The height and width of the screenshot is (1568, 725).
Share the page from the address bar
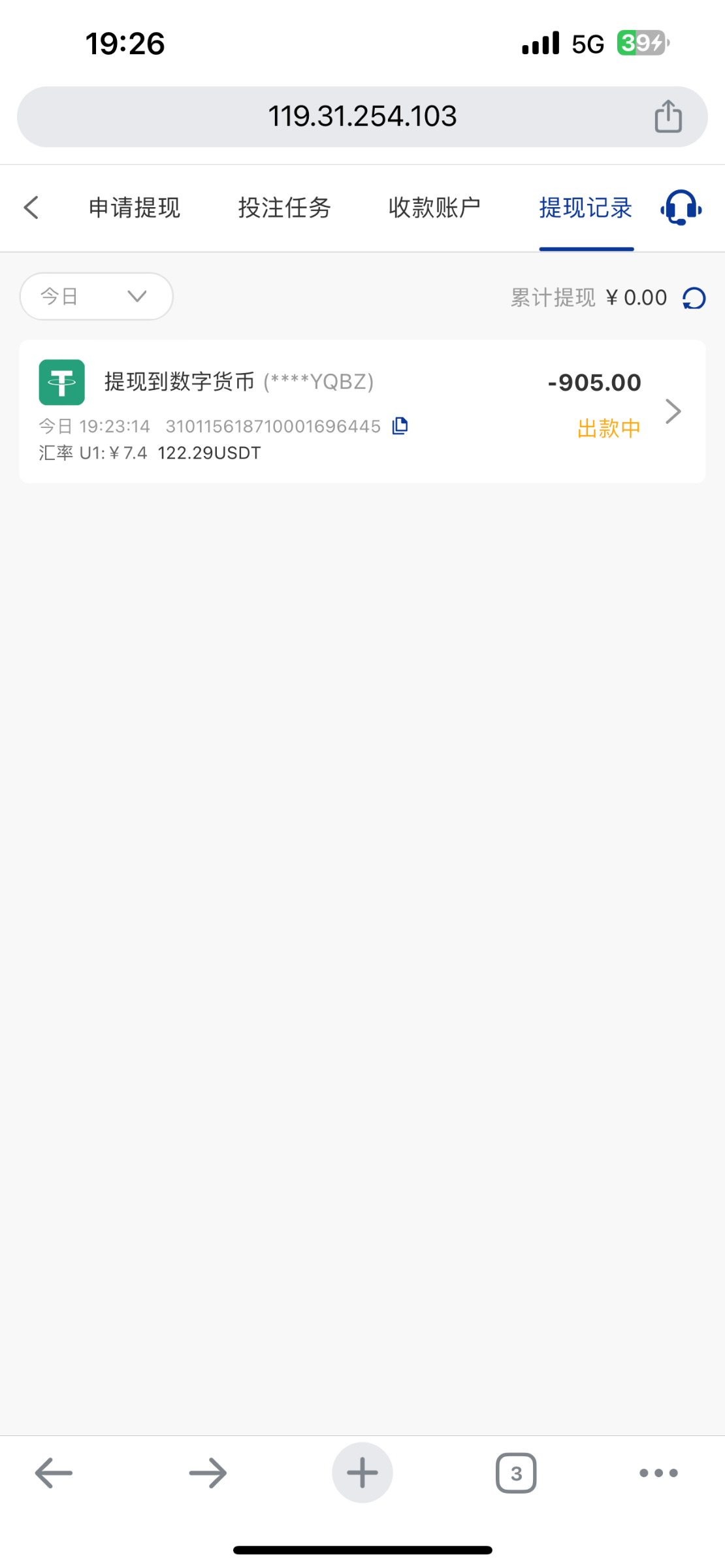668,116
